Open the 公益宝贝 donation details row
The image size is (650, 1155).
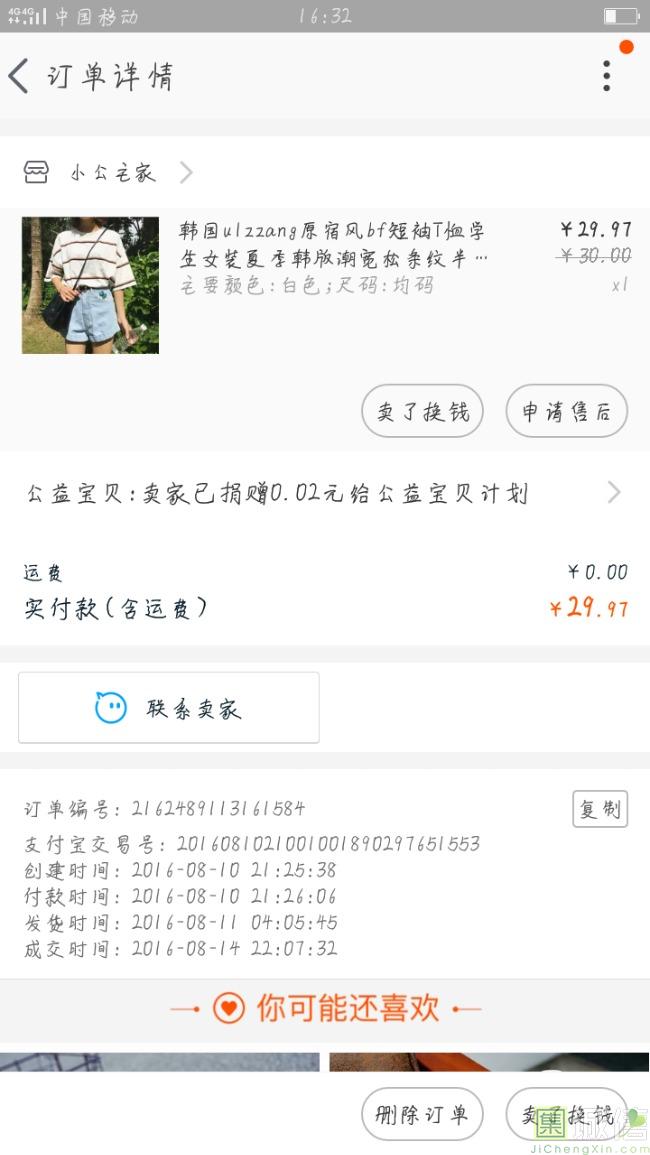click(x=325, y=493)
